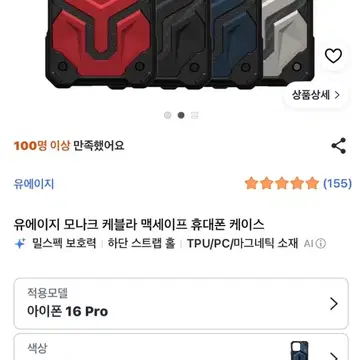Viewport: 360px width, 360px height.
Task: Change the 적용모델 아이폰 16 Pro option
Action: click(181, 303)
